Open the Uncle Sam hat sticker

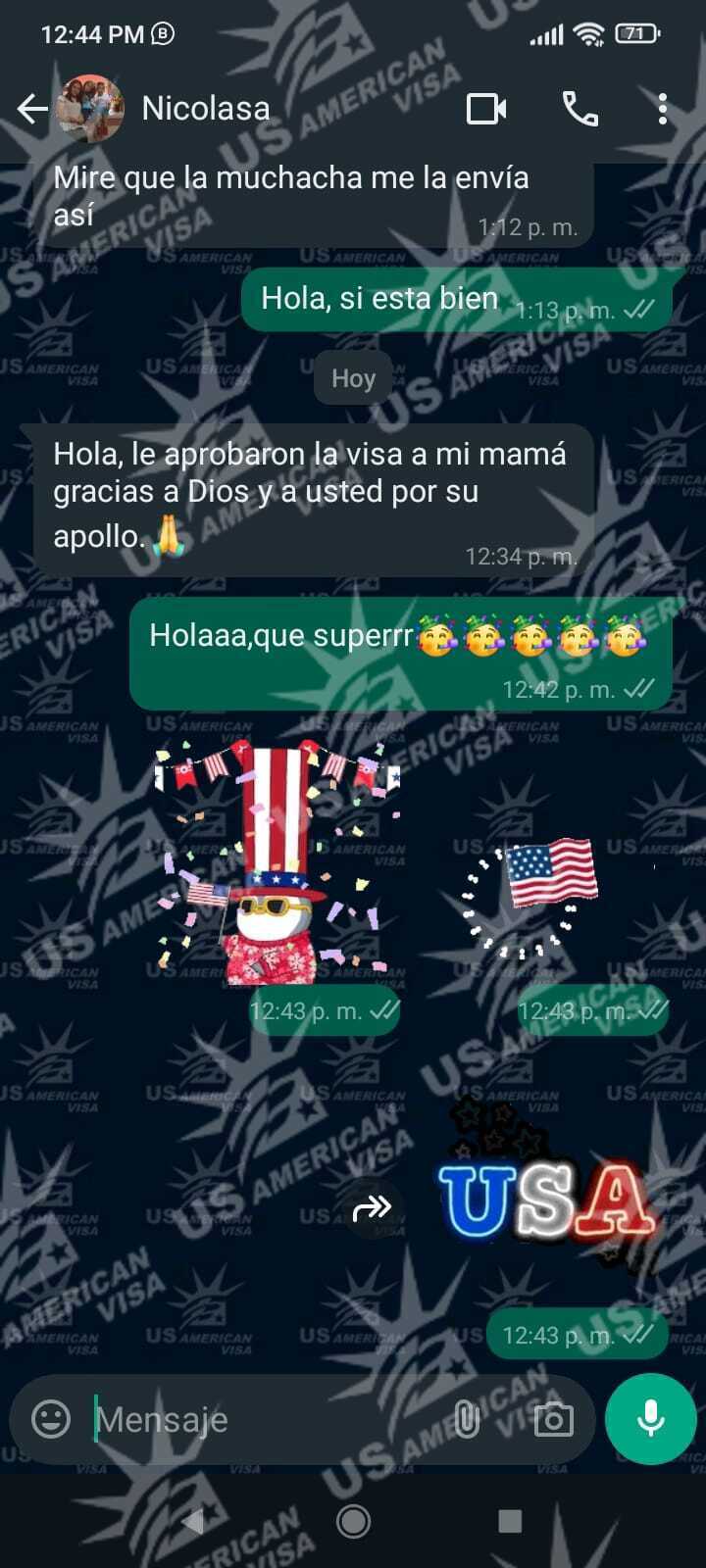point(277,862)
